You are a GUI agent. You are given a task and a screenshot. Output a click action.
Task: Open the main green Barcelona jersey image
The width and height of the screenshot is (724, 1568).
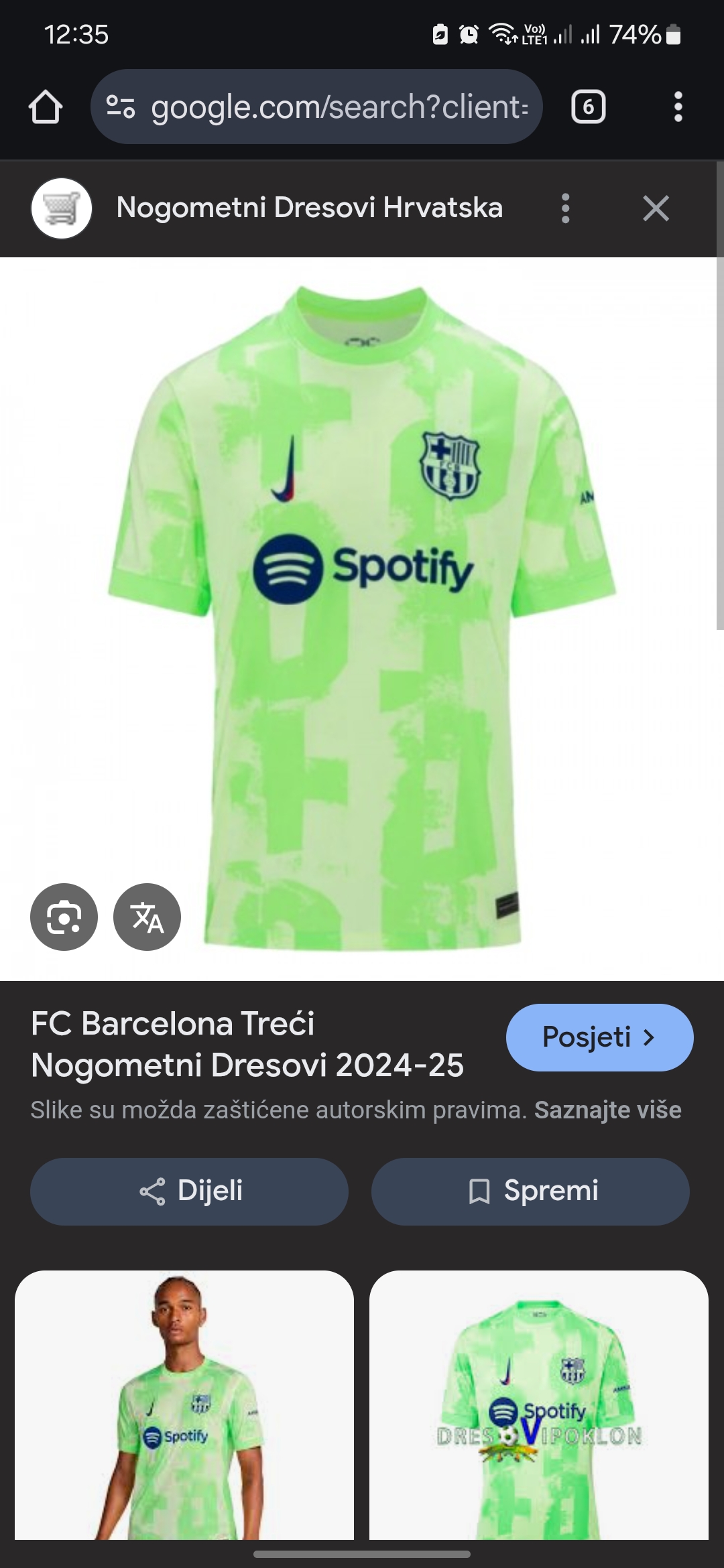(x=362, y=618)
